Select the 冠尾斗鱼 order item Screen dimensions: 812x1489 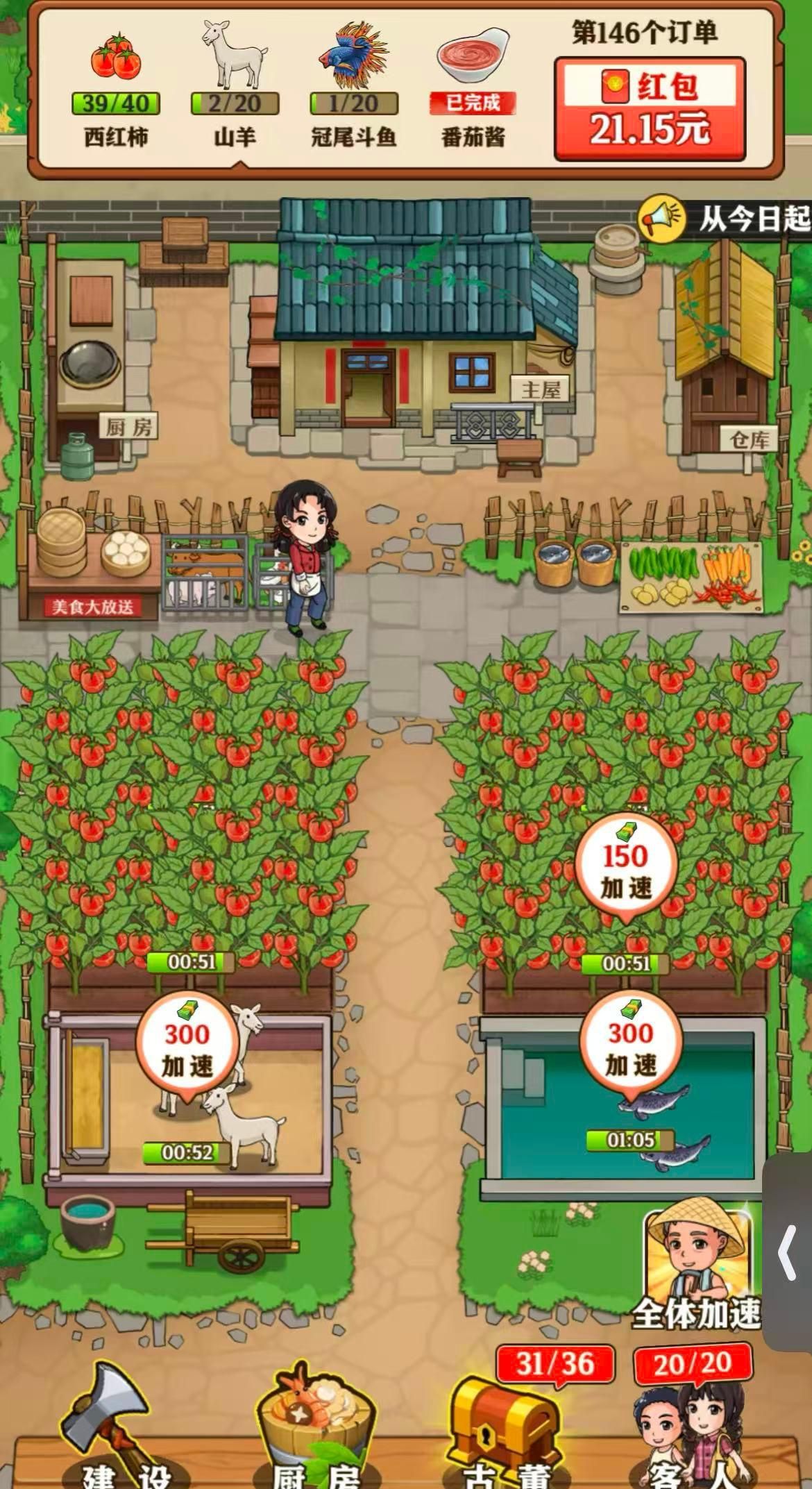coord(353,83)
